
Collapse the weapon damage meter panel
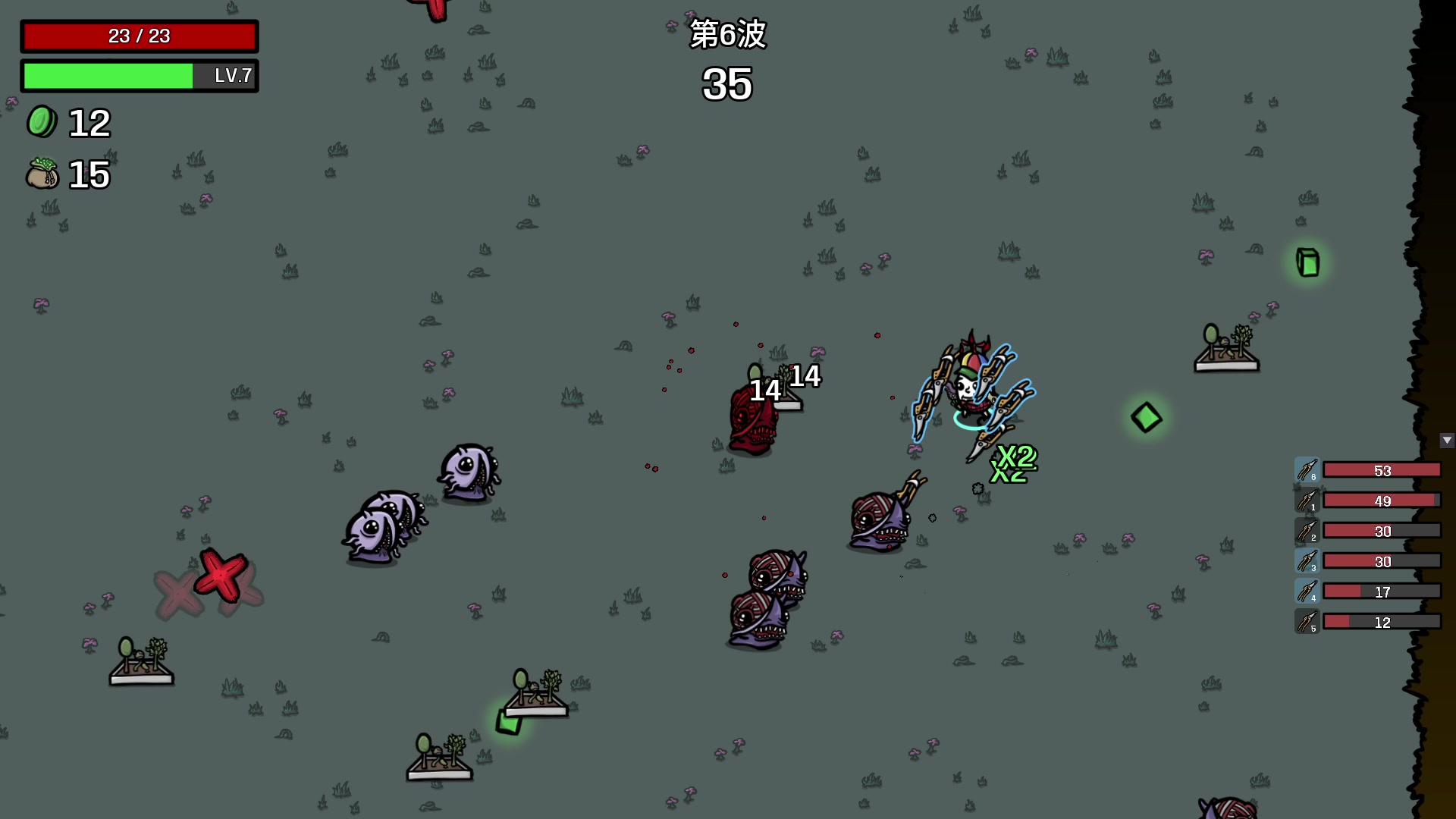[1447, 441]
